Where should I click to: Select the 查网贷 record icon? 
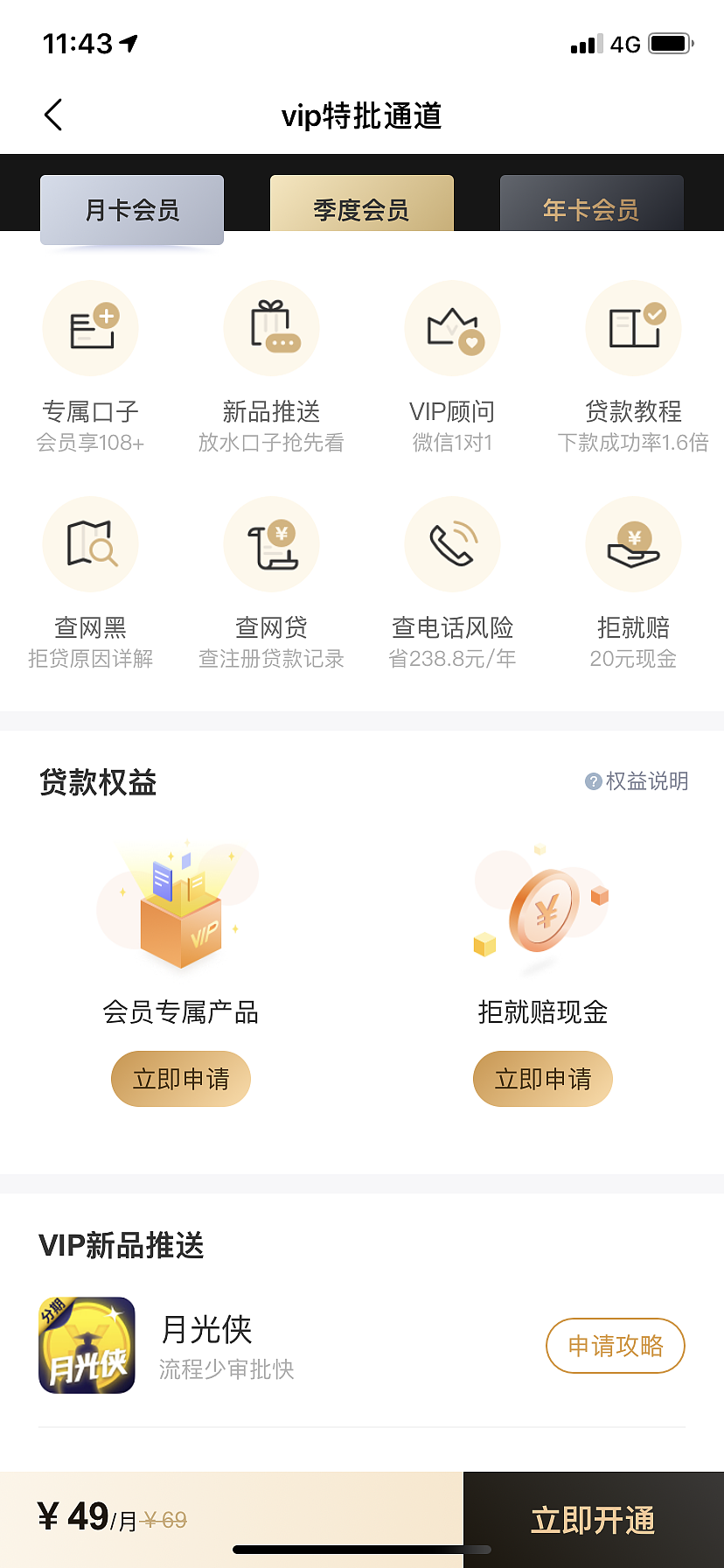pos(272,543)
